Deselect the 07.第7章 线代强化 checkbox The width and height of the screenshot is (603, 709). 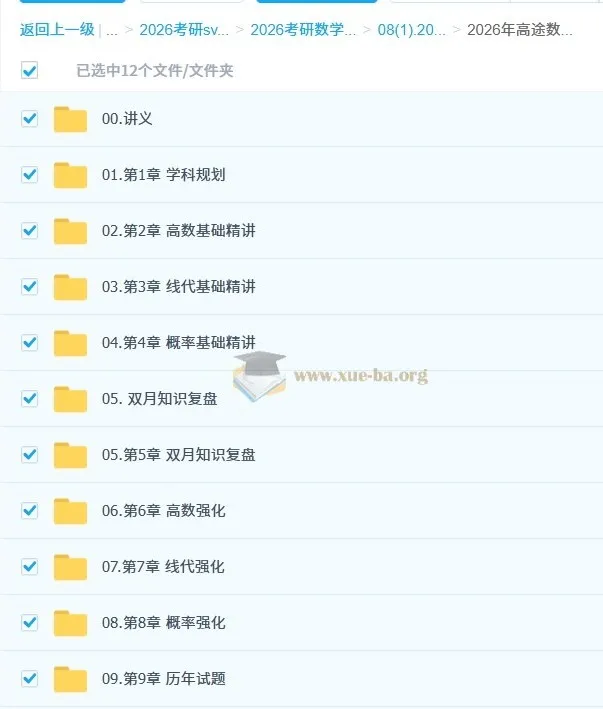tap(29, 567)
